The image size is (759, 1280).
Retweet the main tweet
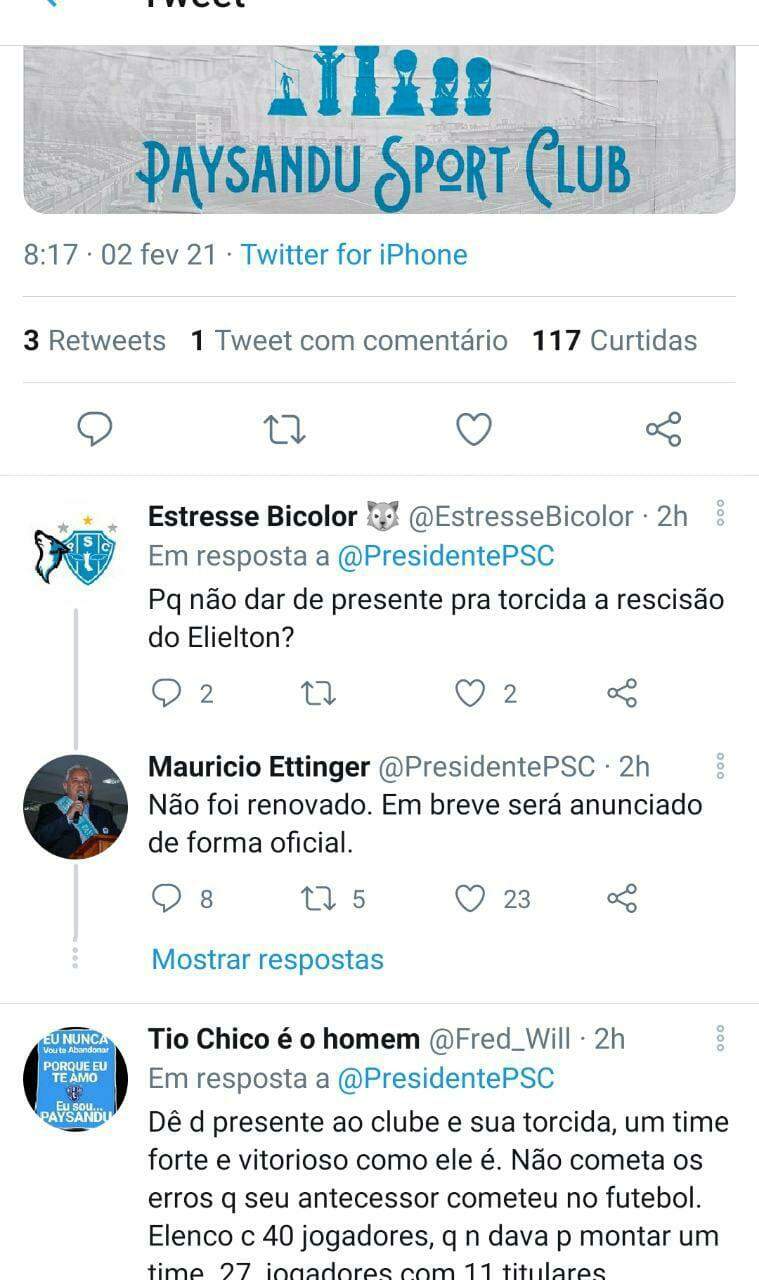click(284, 429)
